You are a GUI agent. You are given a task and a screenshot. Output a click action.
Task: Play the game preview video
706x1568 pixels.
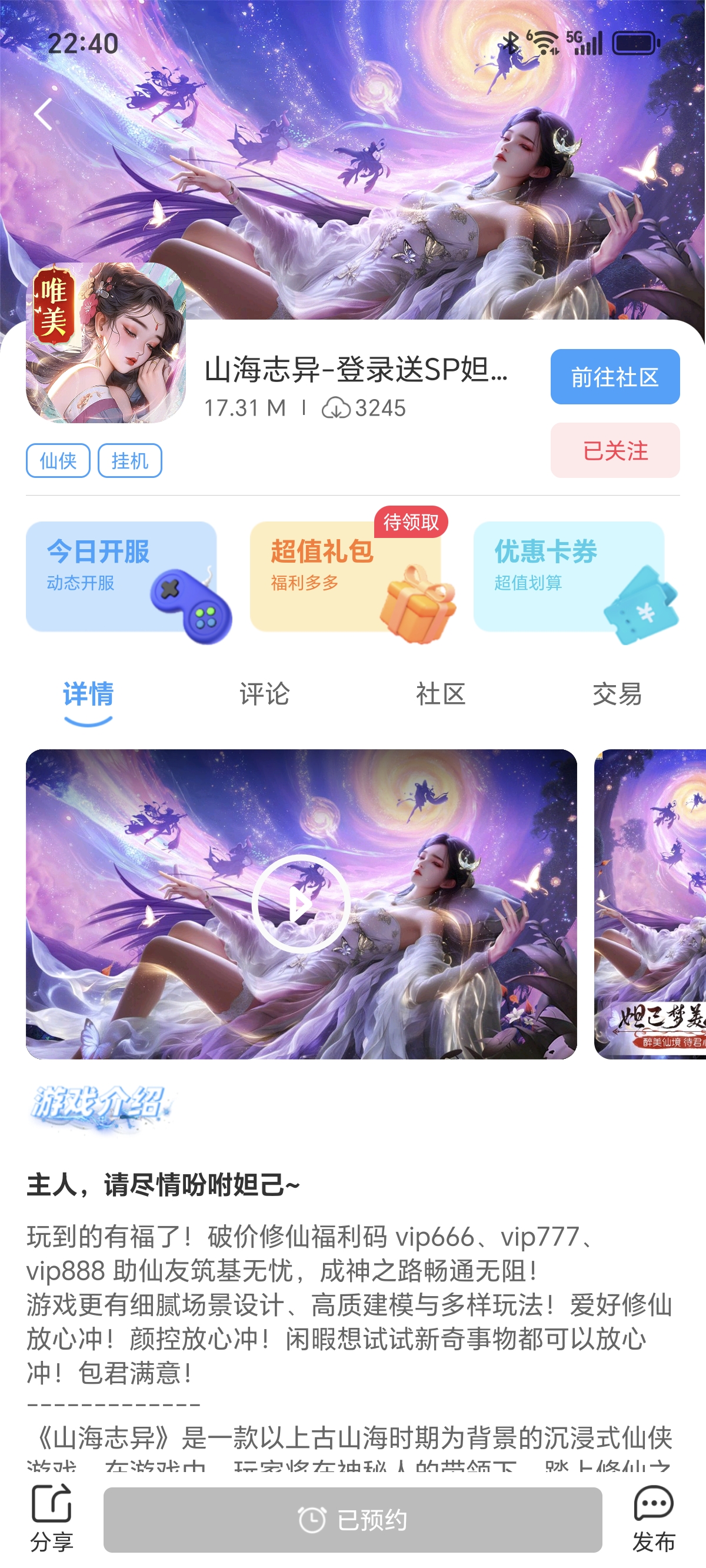[301, 904]
